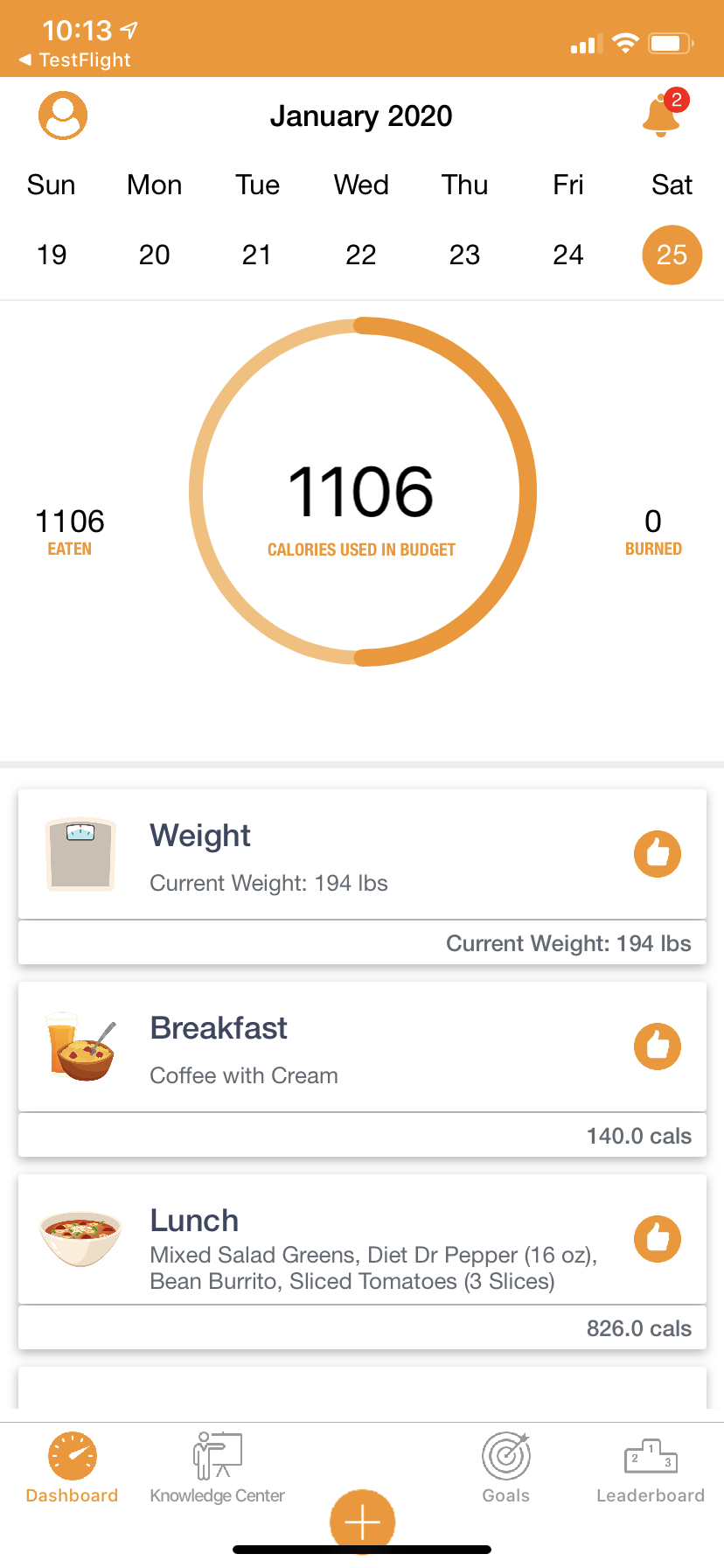
Task: Open the Breakfast entry card
Action: click(x=362, y=1069)
